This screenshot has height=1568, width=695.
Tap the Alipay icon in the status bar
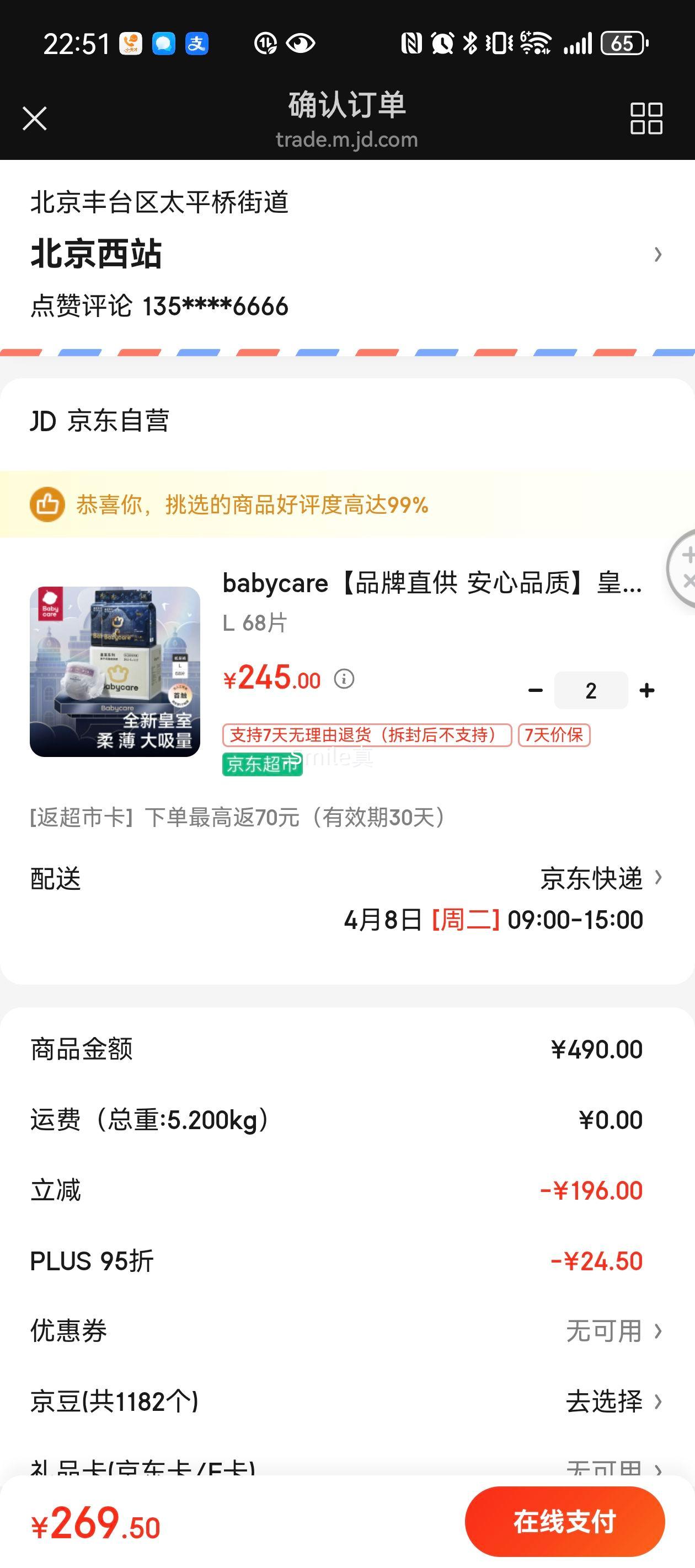[195, 42]
